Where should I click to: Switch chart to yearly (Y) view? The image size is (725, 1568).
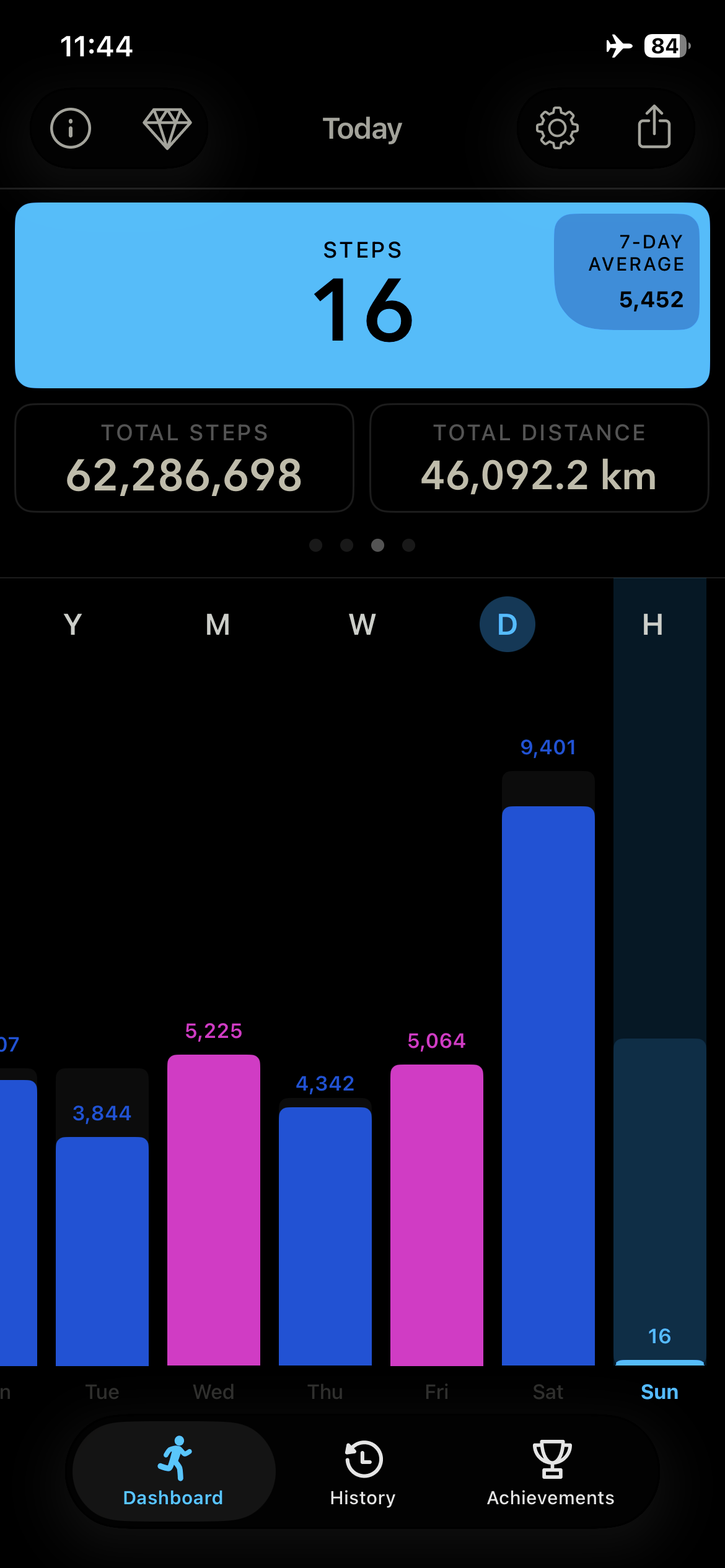(72, 624)
